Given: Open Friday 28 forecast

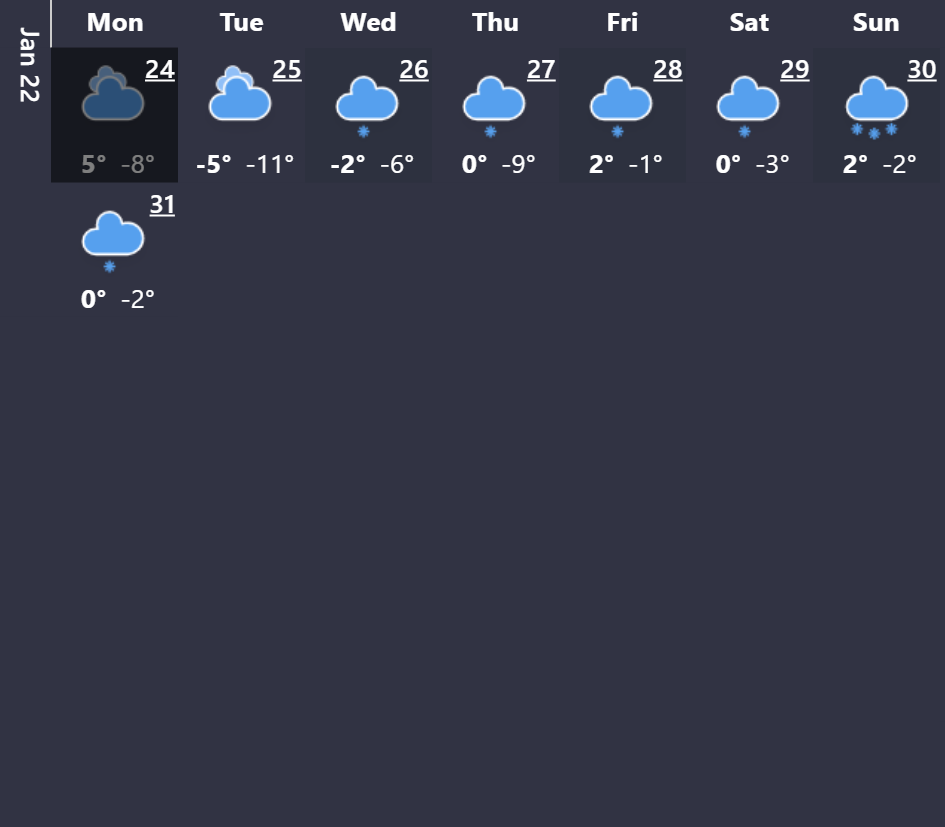Looking at the screenshot, I should pos(622,115).
